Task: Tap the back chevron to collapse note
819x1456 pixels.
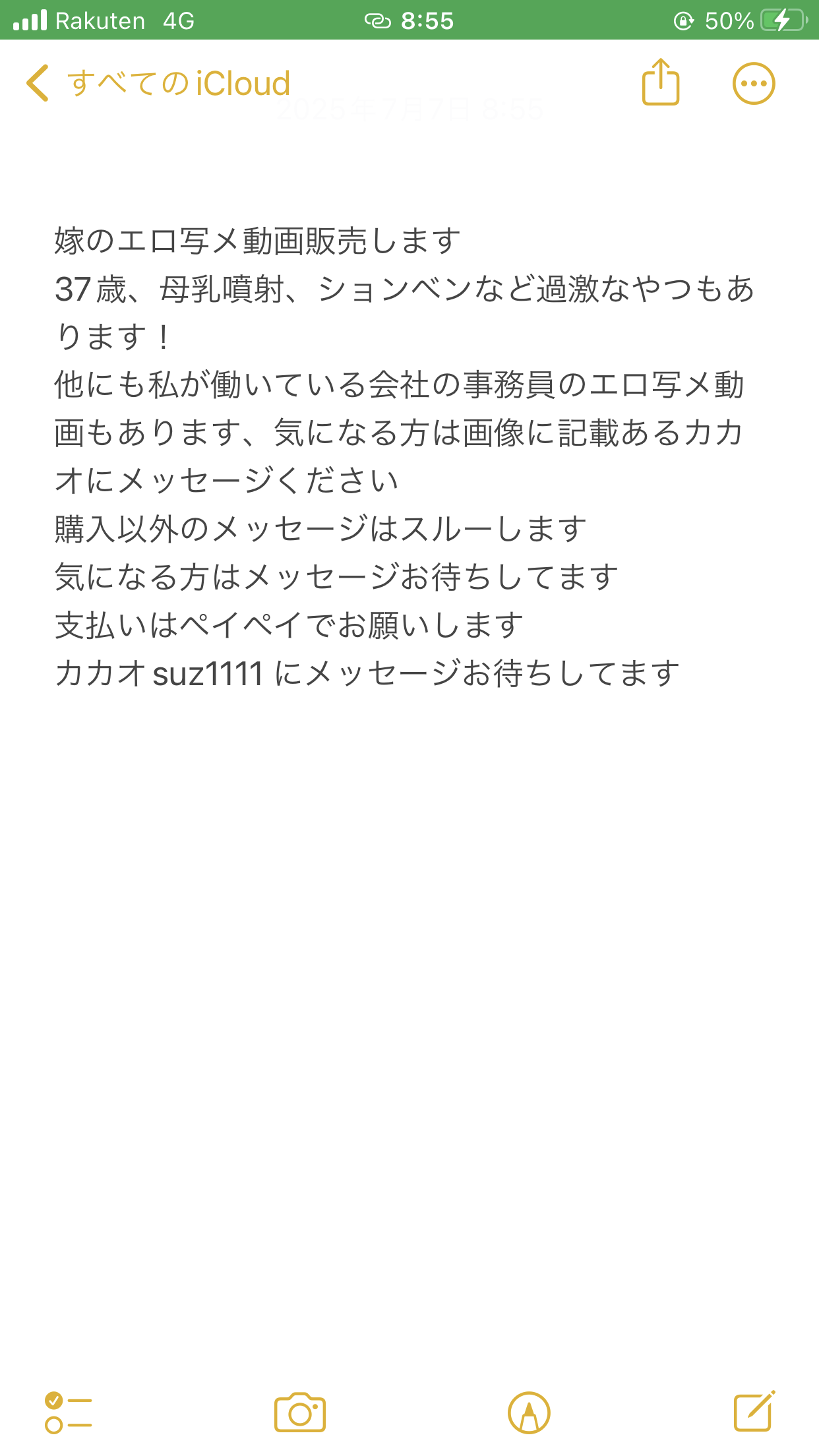Action: click(x=38, y=83)
